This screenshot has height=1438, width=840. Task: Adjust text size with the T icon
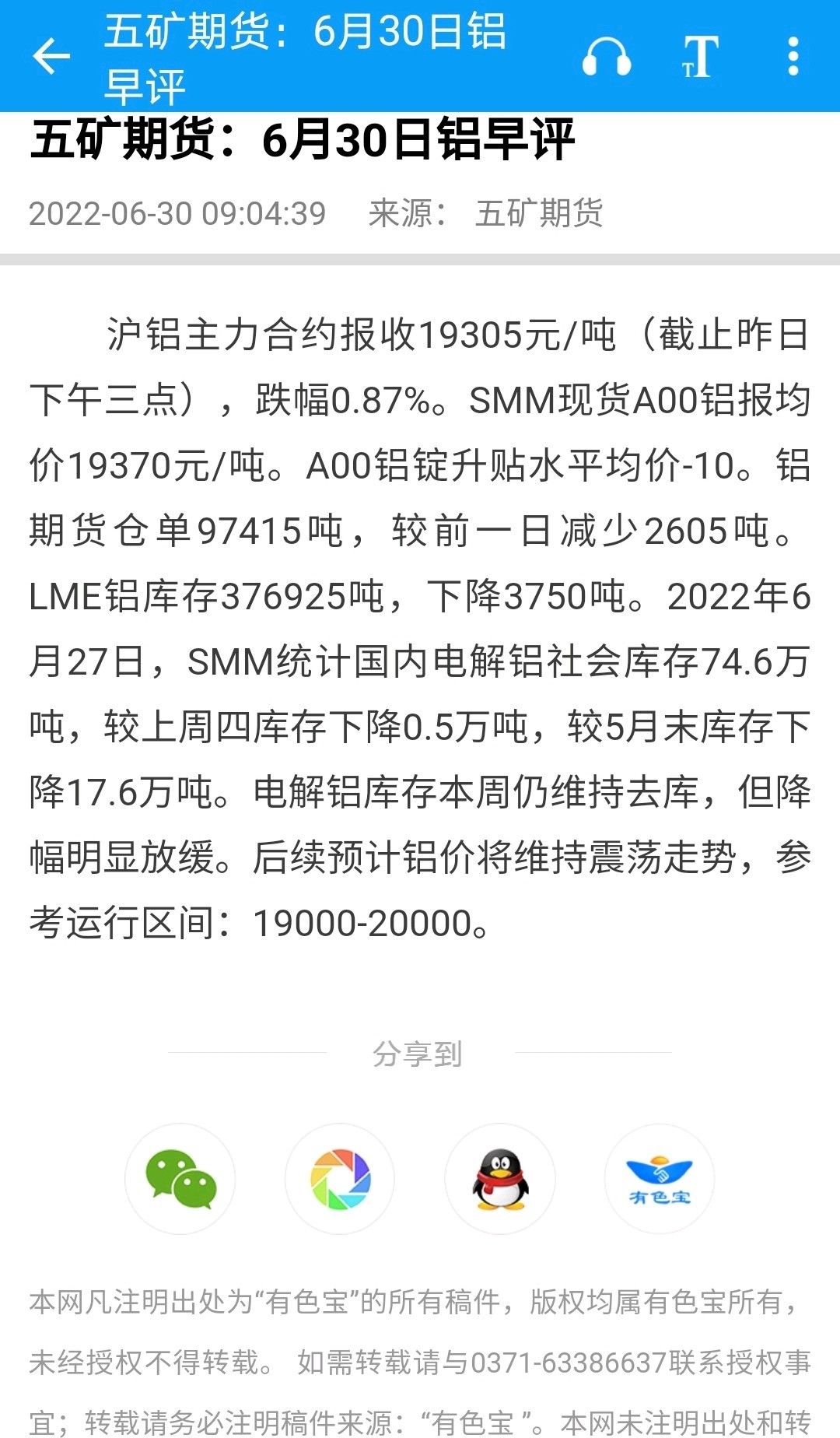[700, 56]
